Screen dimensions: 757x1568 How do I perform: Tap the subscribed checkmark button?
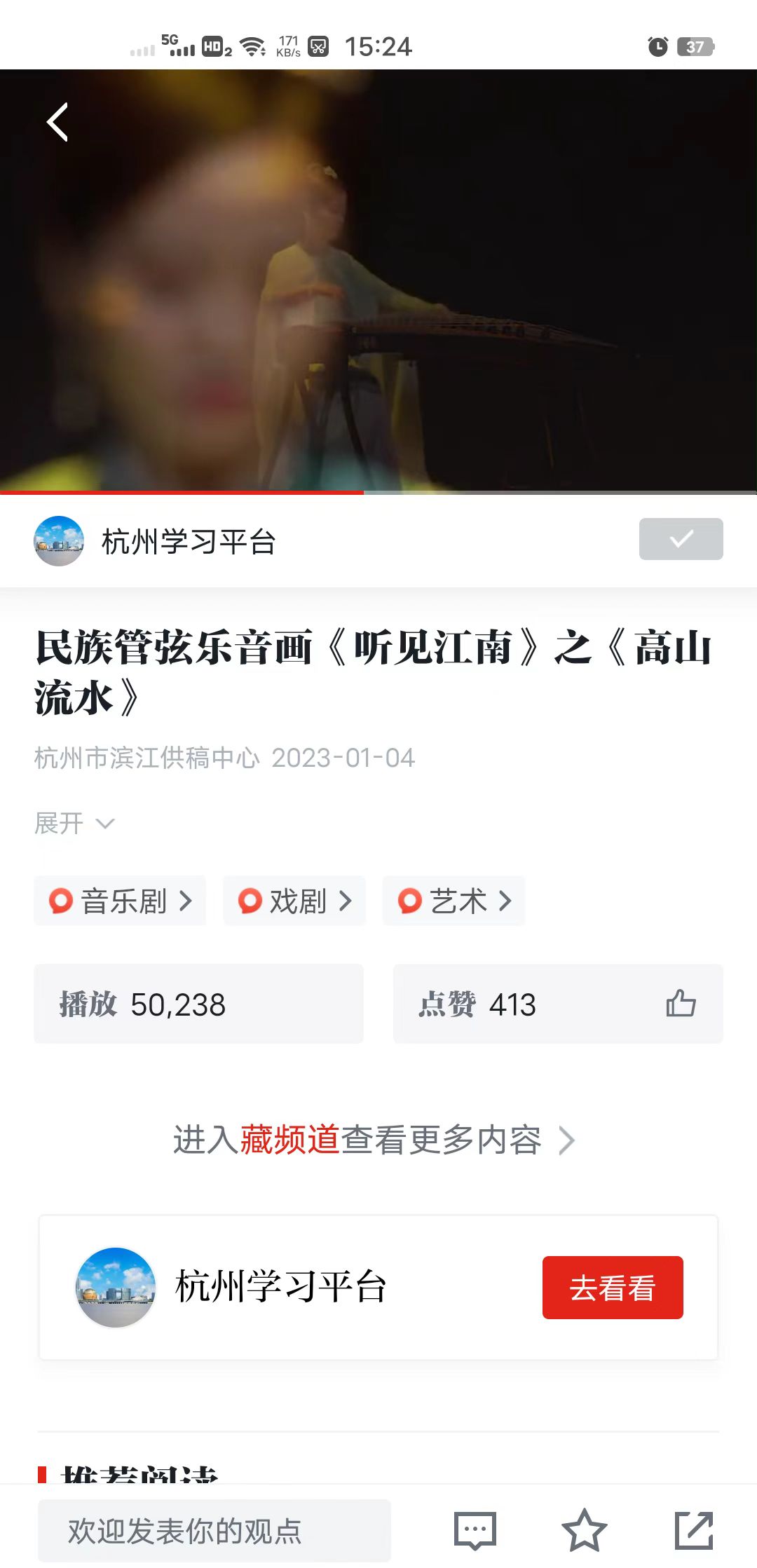point(681,539)
